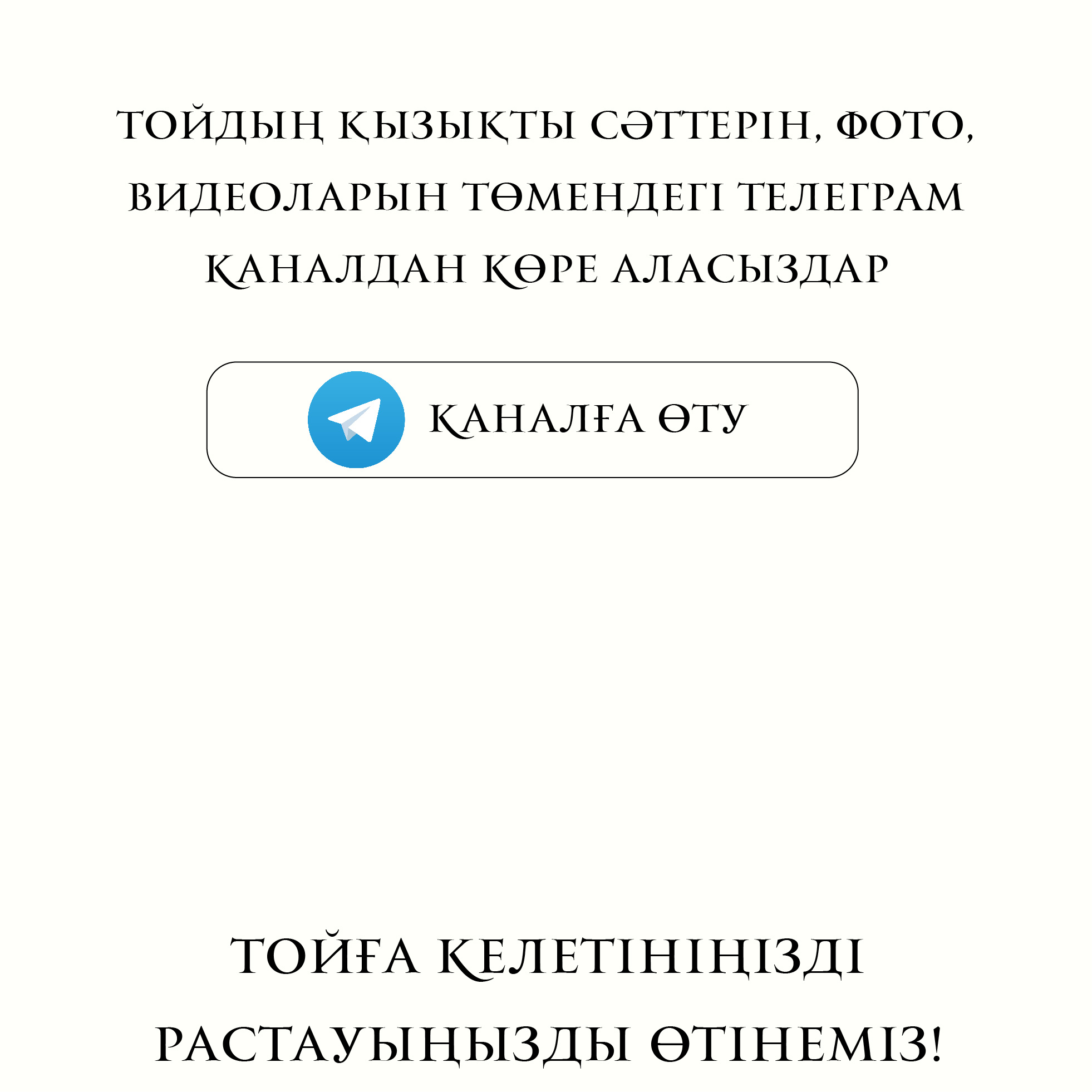The image size is (1092, 1092).
Task: Open the Telegram channel via Каналға өту
Action: (x=532, y=420)
